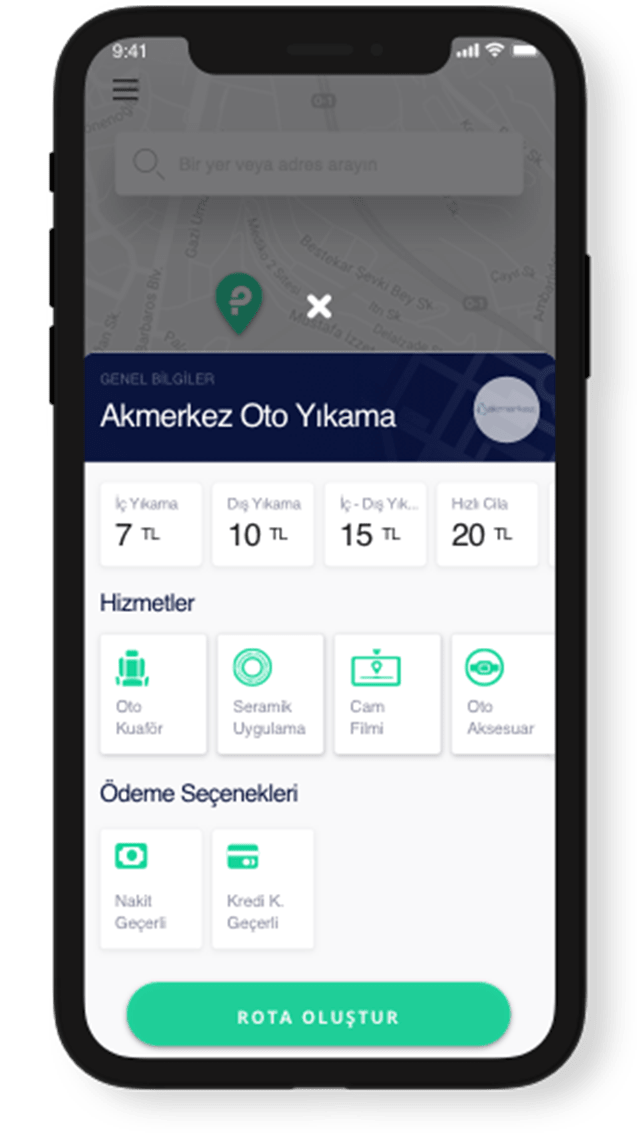Select the Kredi K. Geçerli payment option
Image resolution: width=637 pixels, height=1144 pixels.
click(263, 889)
